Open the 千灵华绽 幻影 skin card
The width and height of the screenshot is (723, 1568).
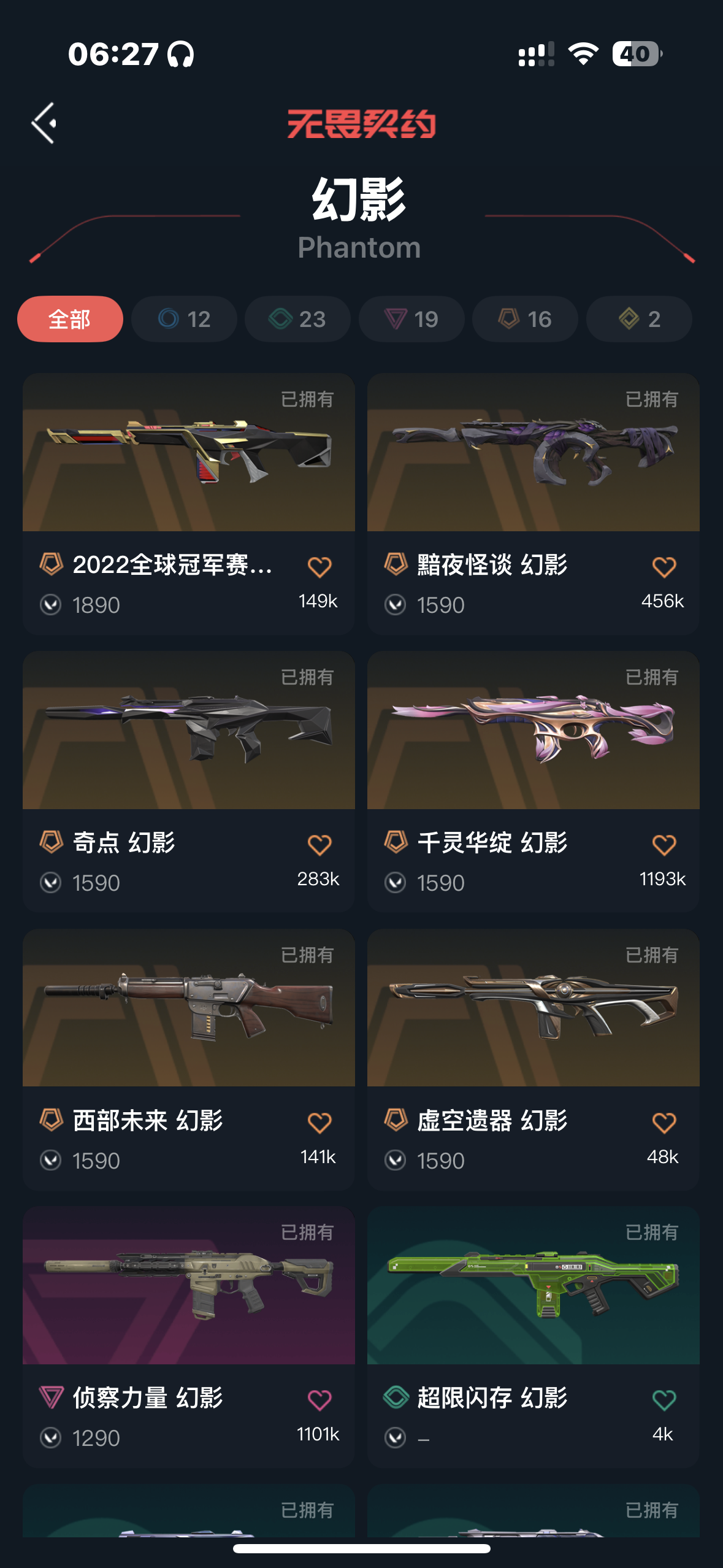[x=533, y=731]
